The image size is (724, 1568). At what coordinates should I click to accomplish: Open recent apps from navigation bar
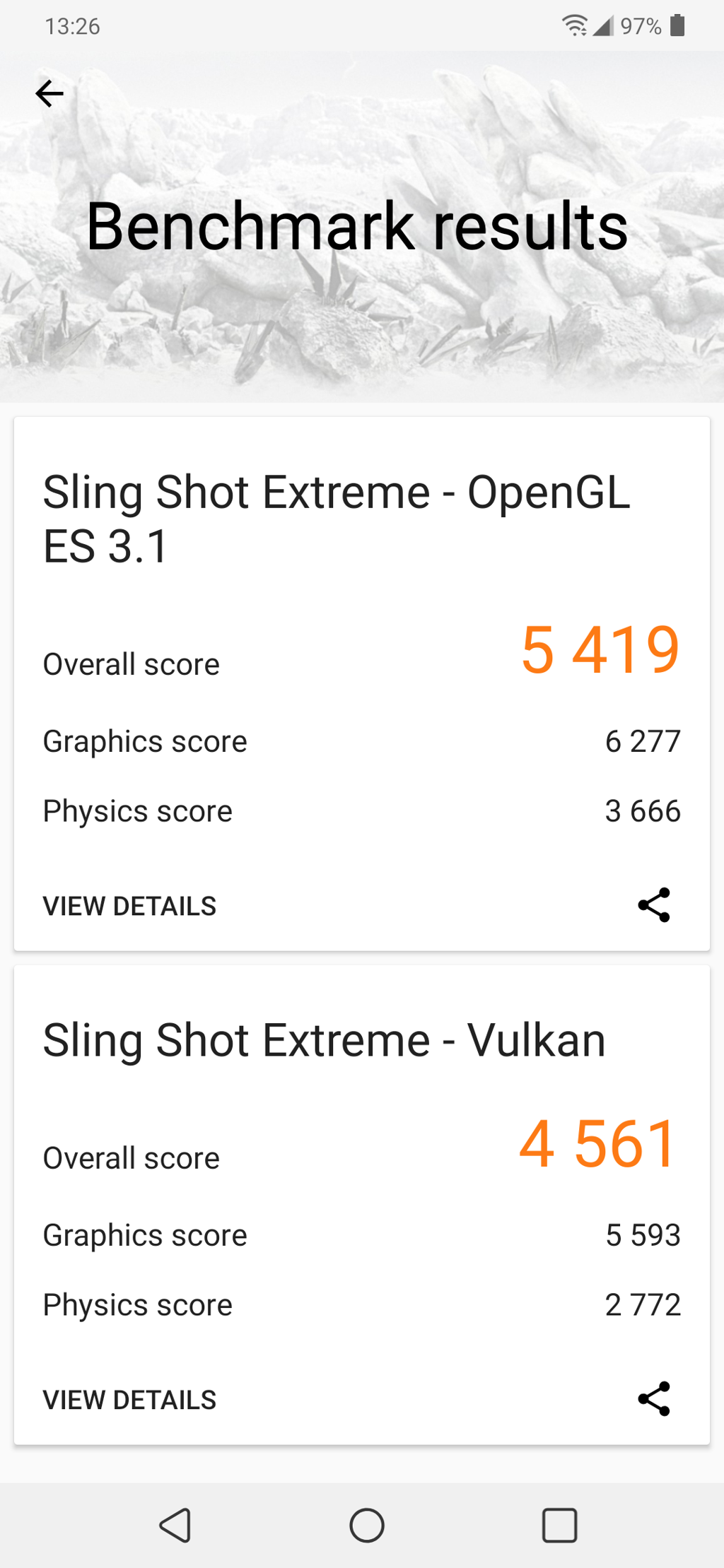[x=559, y=1525]
